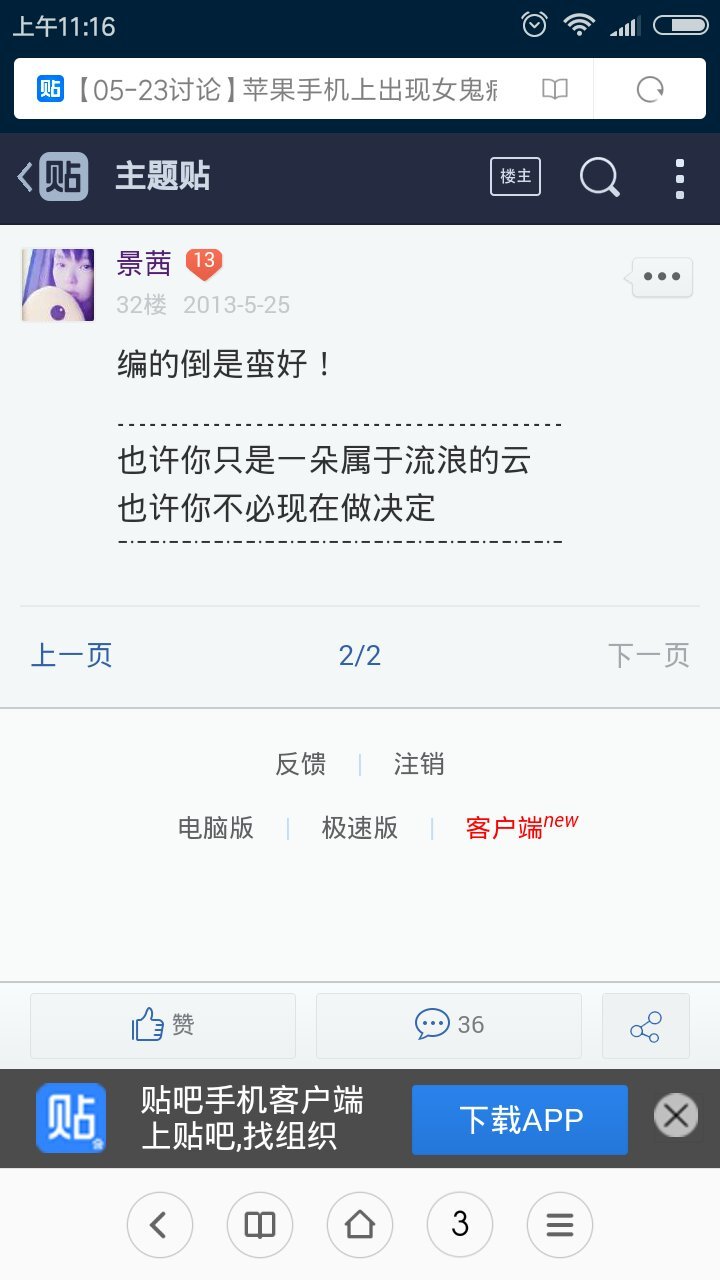The width and height of the screenshot is (720, 1280).
Task: Share this thread
Action: click(x=646, y=1026)
